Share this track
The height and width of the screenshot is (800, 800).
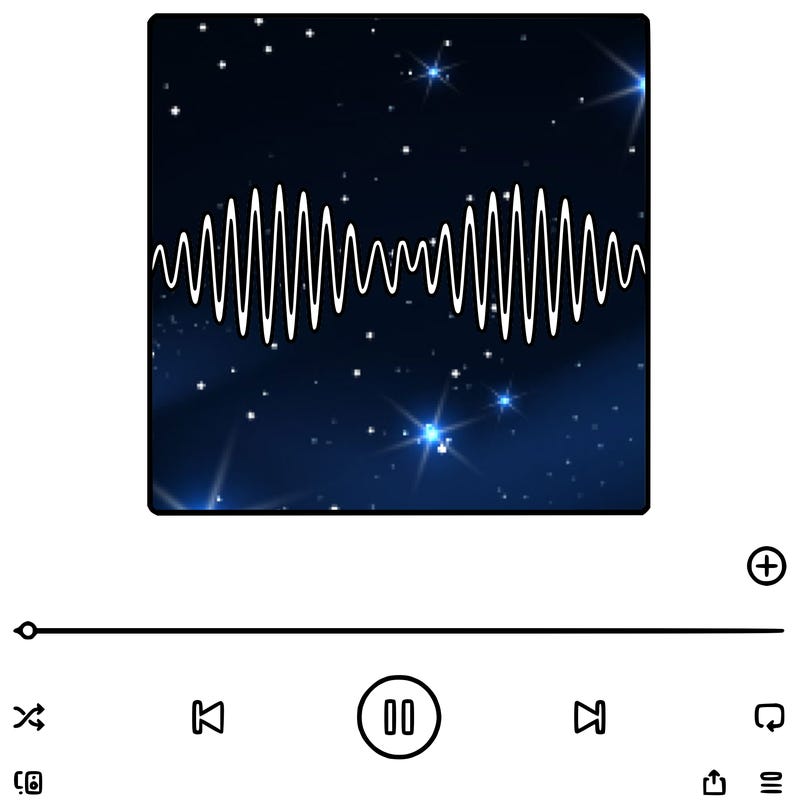[713, 781]
